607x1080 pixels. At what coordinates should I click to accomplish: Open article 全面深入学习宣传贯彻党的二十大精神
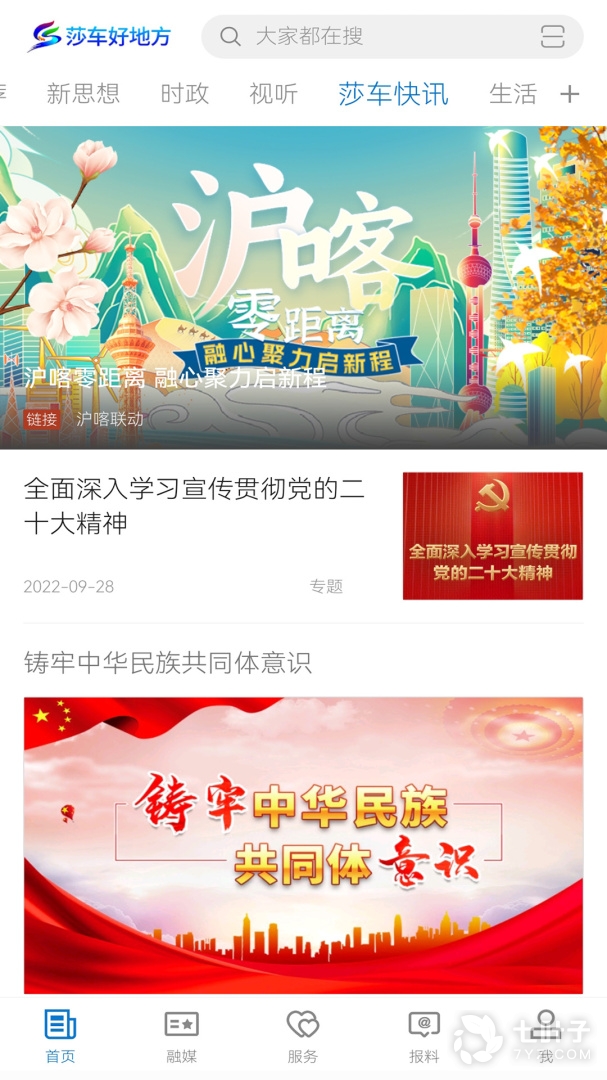tap(195, 506)
